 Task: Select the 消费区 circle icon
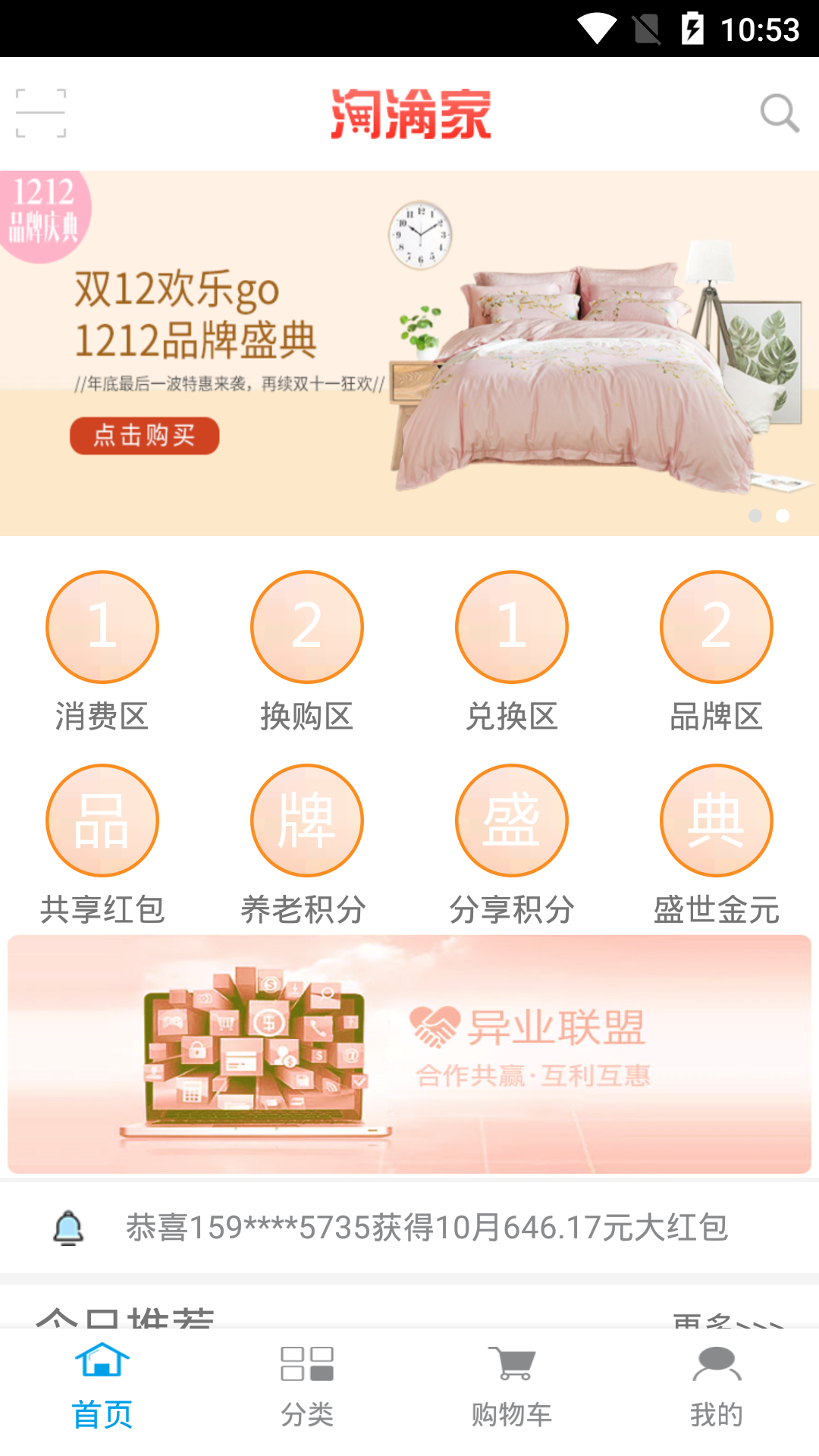(102, 627)
